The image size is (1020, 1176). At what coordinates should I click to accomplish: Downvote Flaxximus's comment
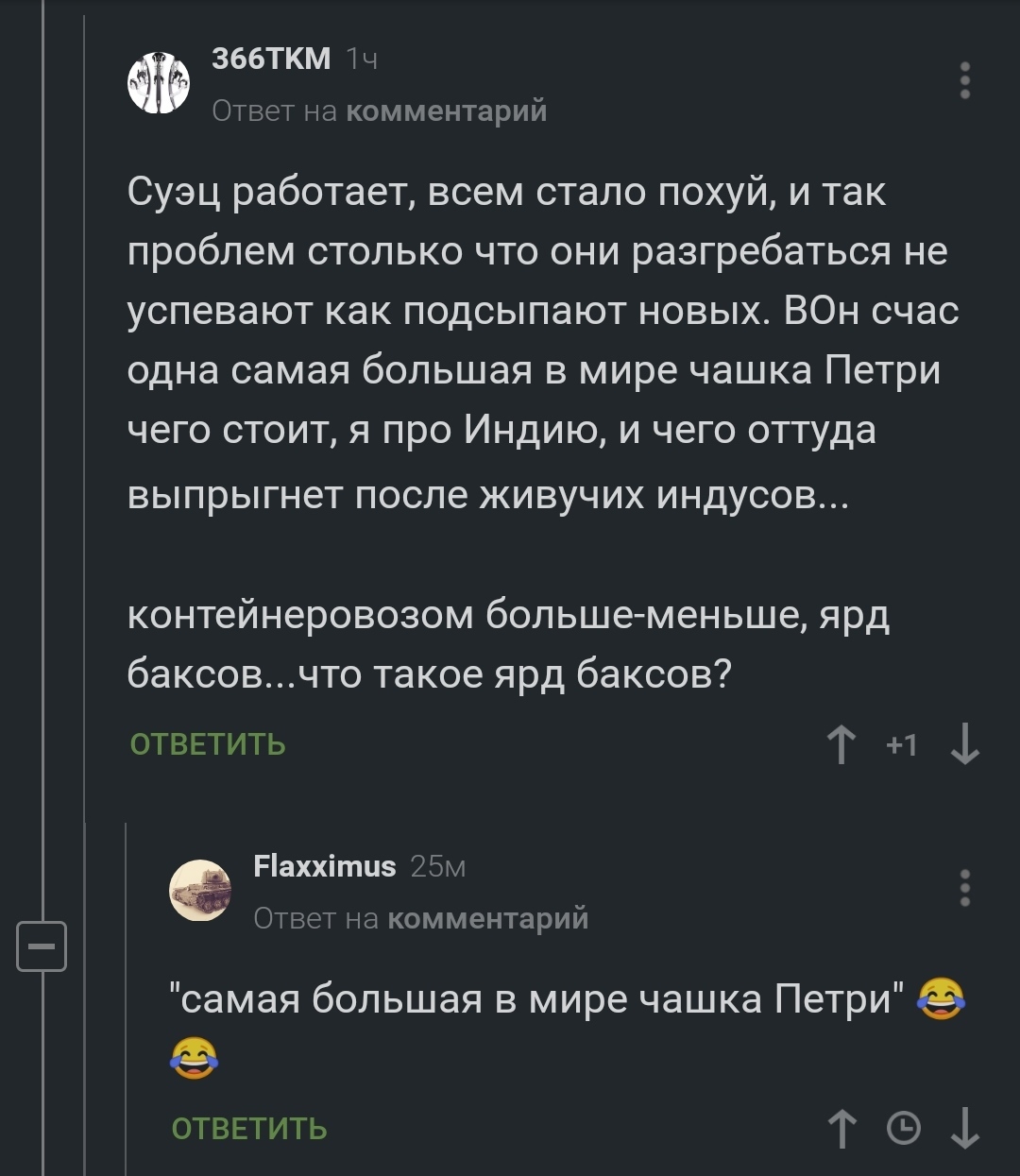pyautogui.click(x=964, y=1129)
